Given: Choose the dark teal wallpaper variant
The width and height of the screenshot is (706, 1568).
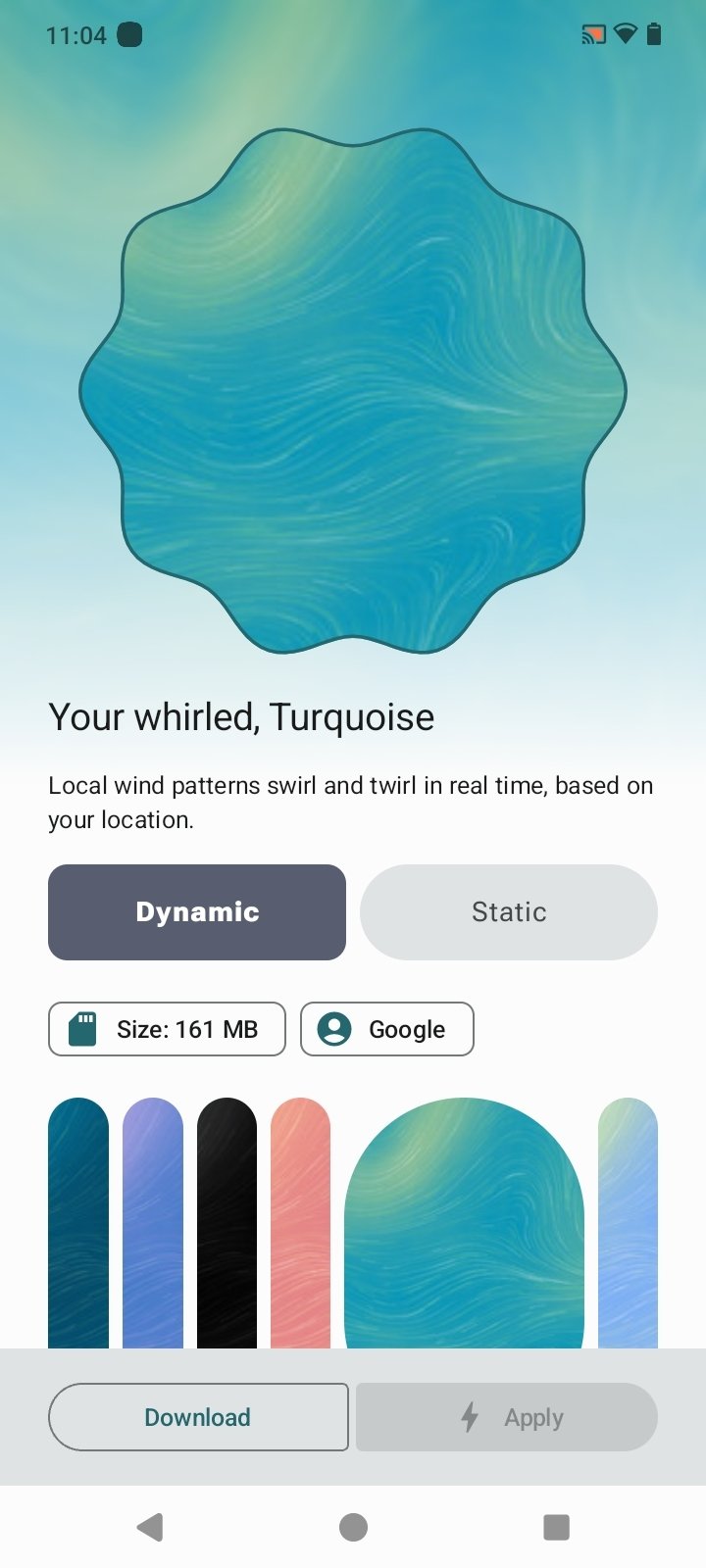Looking at the screenshot, I should pyautogui.click(x=78, y=1223).
